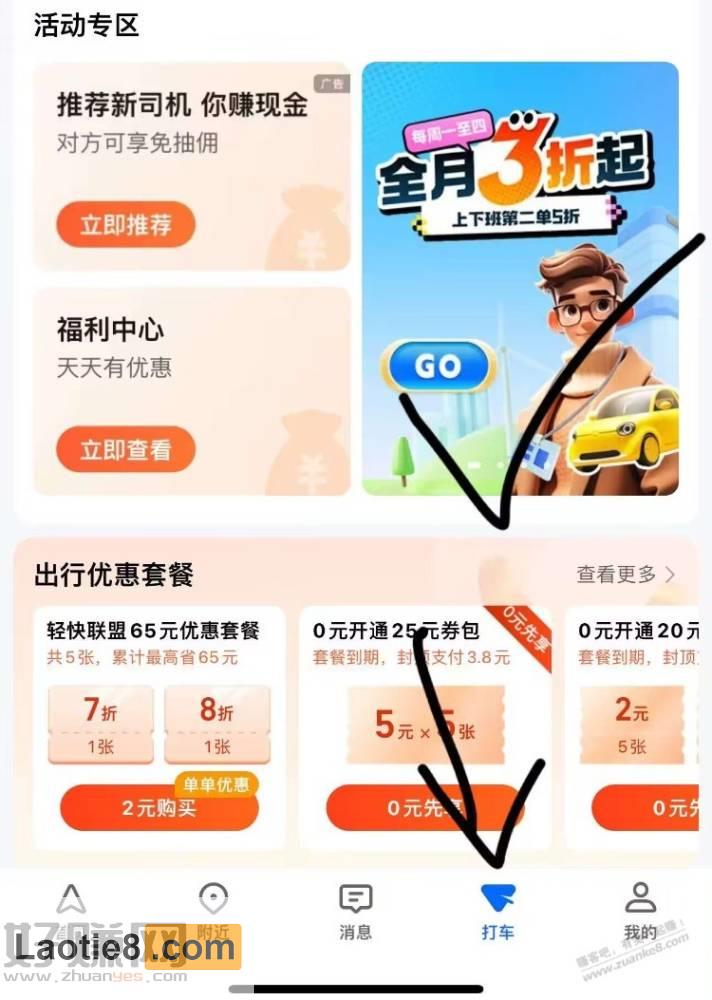Tap 立即推荐 to recommend new driver
712x1000 pixels.
click(125, 225)
